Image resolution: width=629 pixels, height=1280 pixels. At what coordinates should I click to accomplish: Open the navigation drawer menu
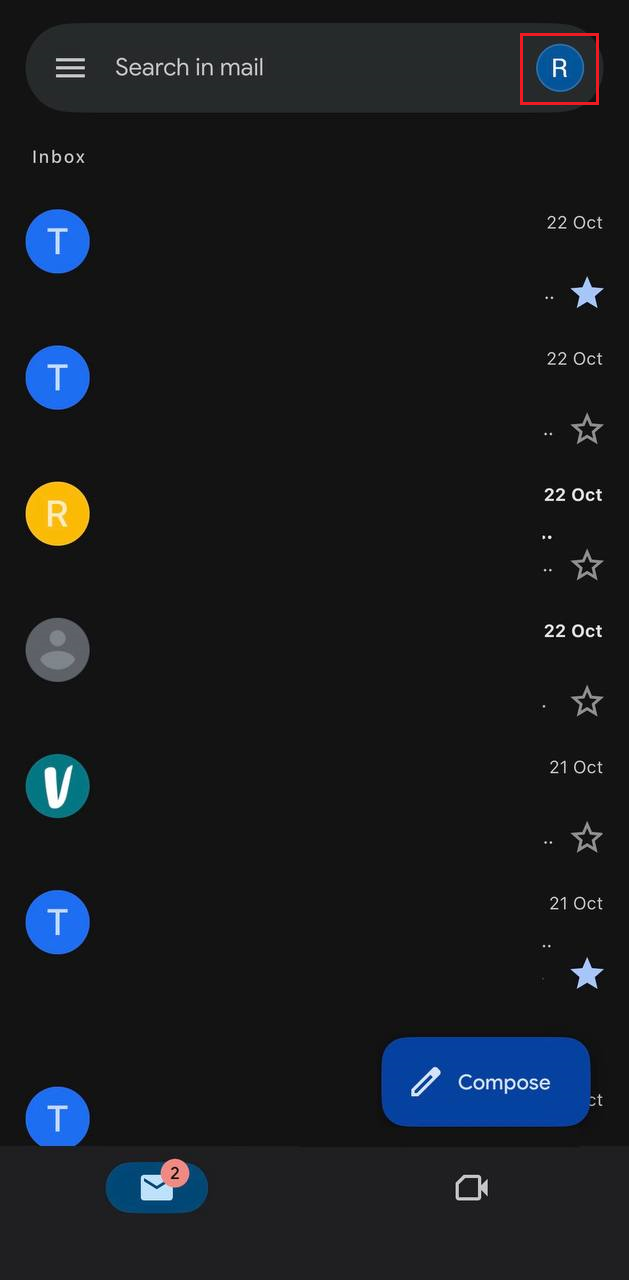70,68
